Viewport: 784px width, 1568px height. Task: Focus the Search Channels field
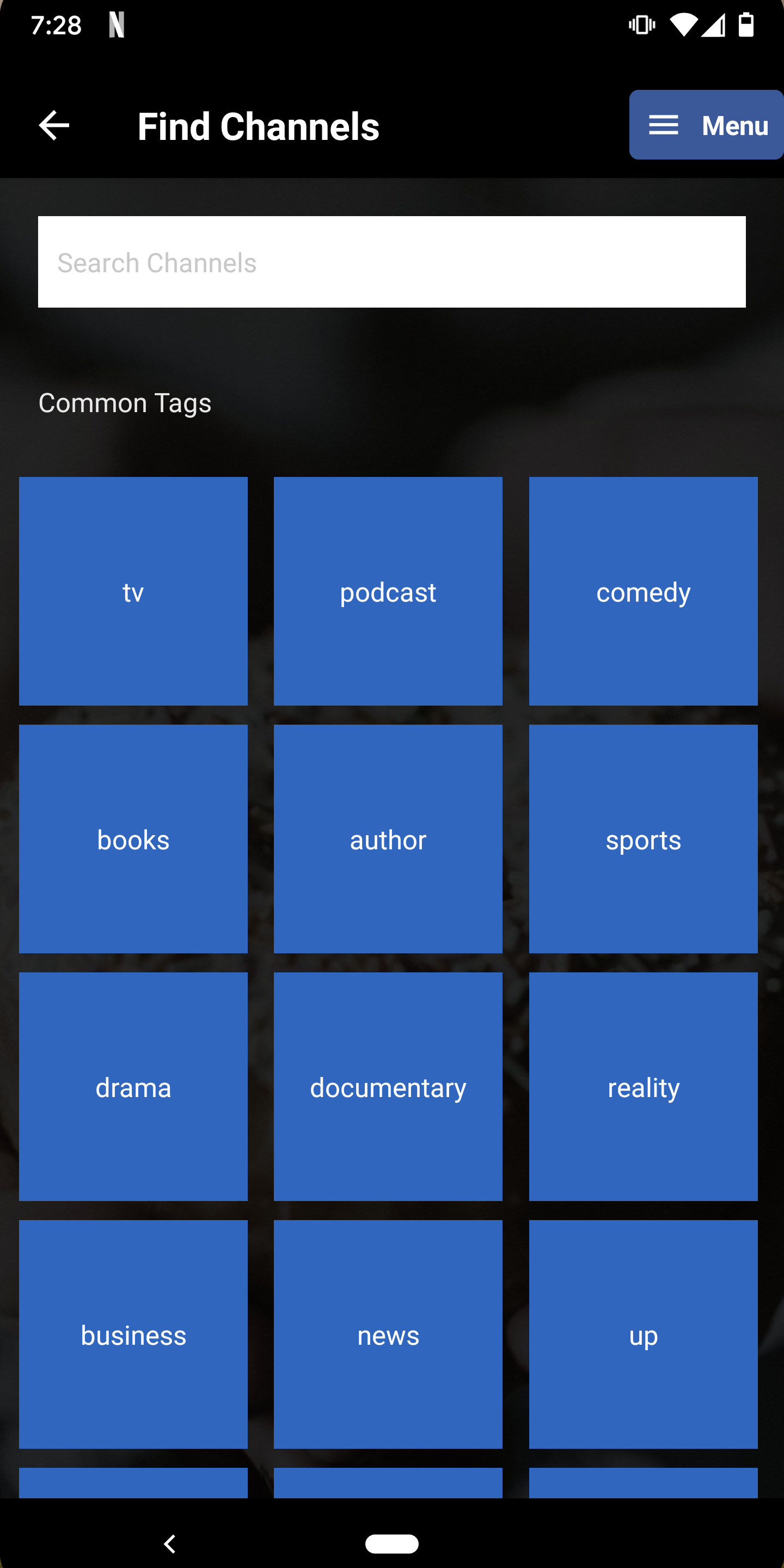point(391,262)
